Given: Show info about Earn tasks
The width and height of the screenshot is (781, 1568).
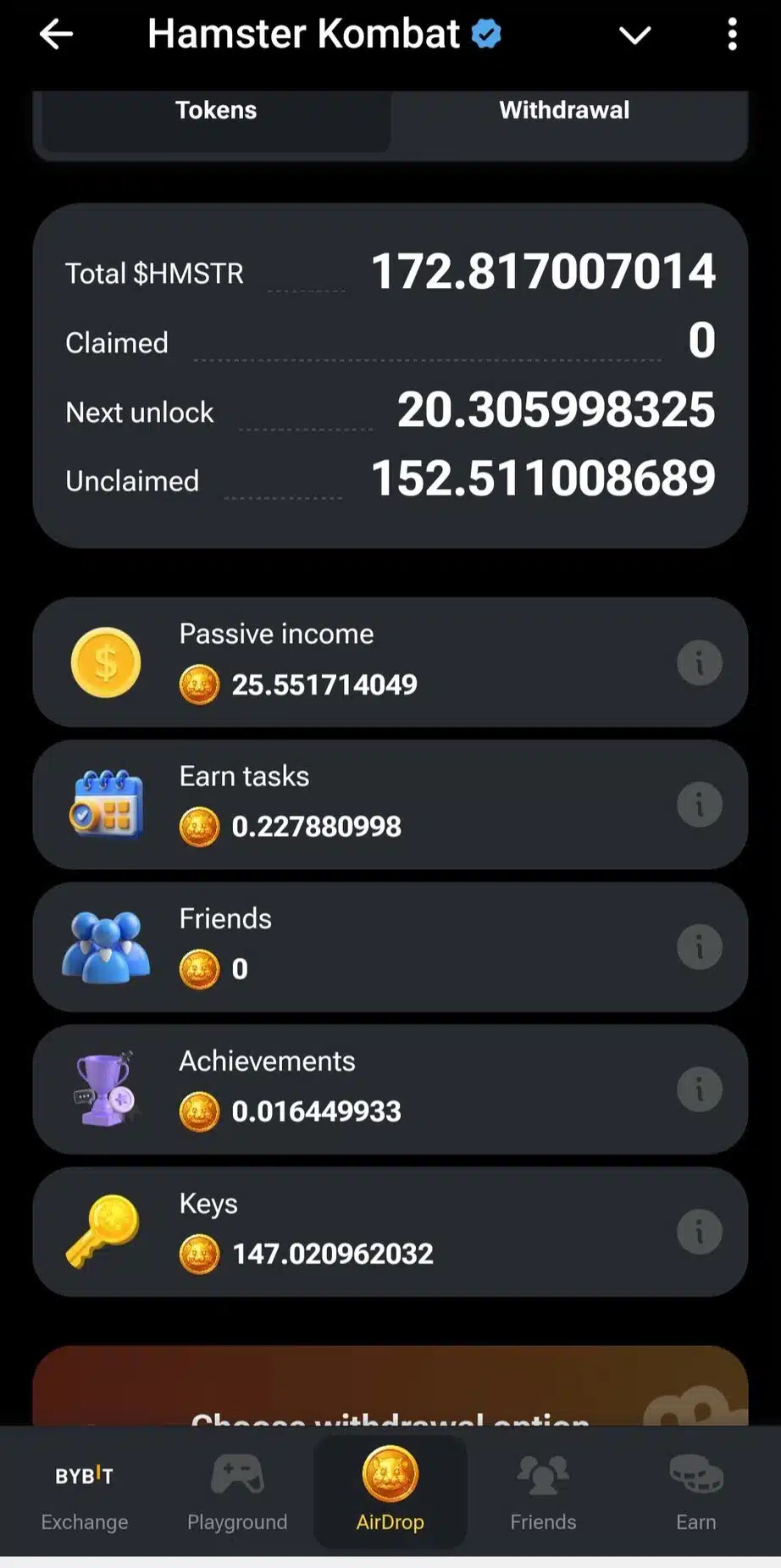Looking at the screenshot, I should (699, 805).
